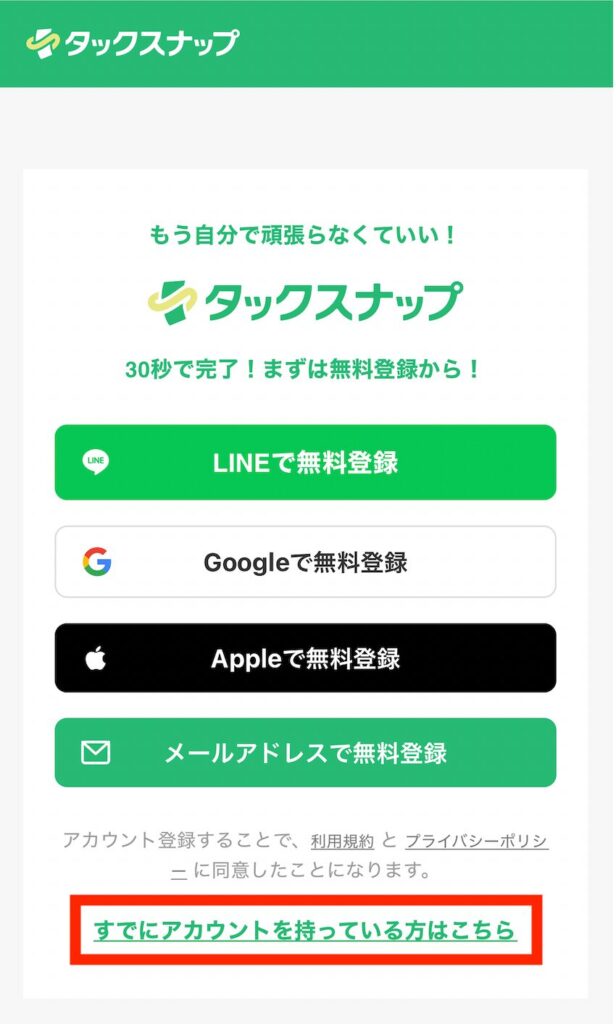This screenshot has width=616, height=1024.
Task: Tap すでにアカウントを持っている方はこちら
Action: tap(305, 931)
